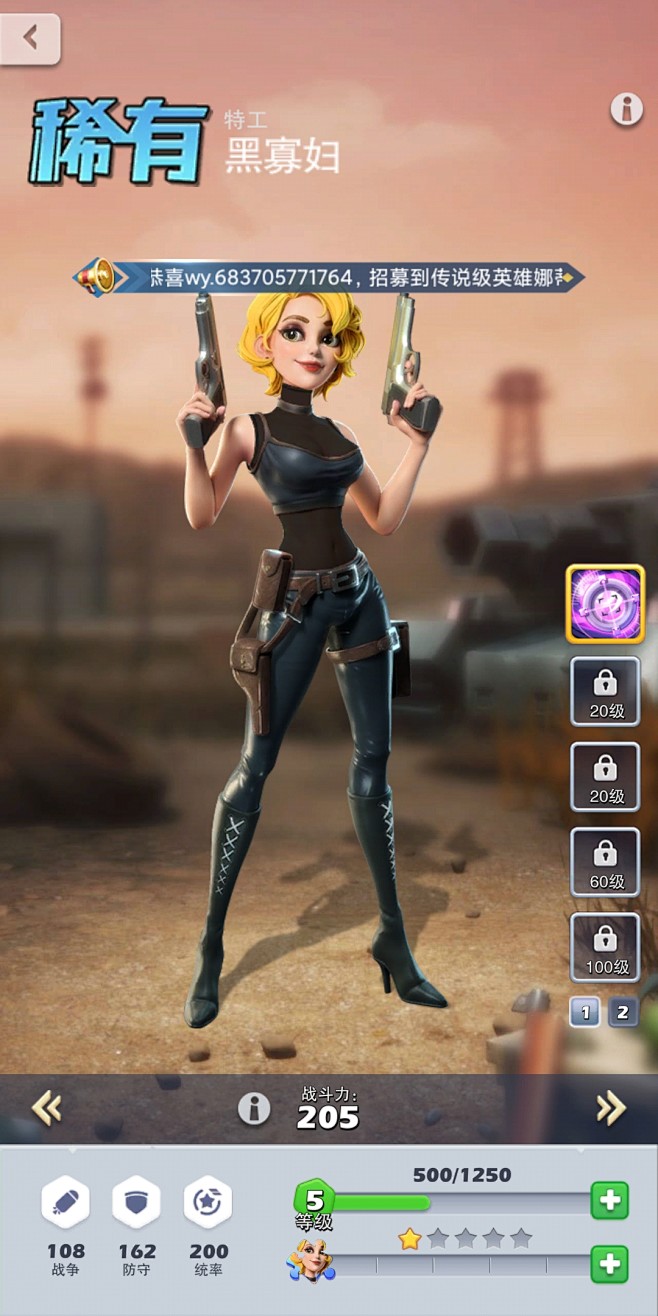Open combat power info icon

pyautogui.click(x=254, y=1108)
